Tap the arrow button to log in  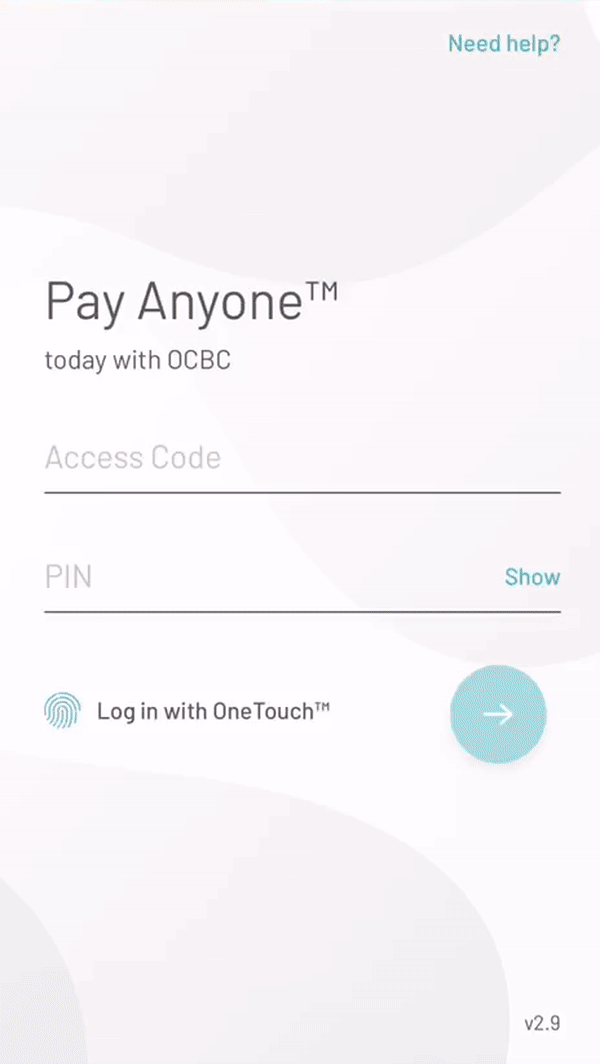tap(498, 714)
